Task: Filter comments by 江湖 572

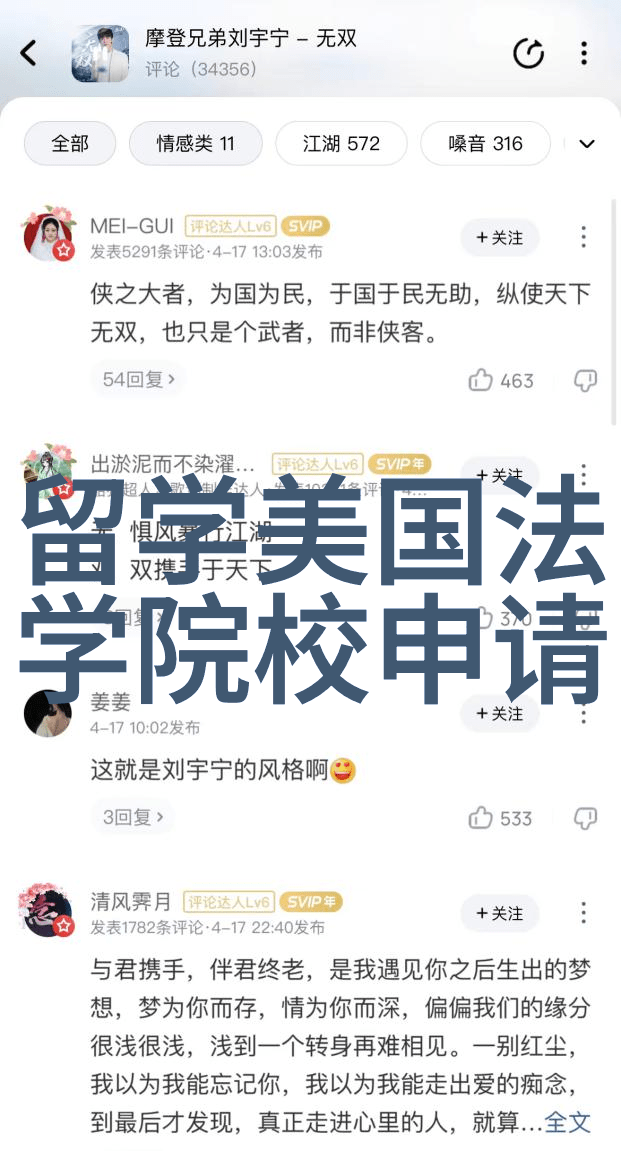Action: pos(341,143)
